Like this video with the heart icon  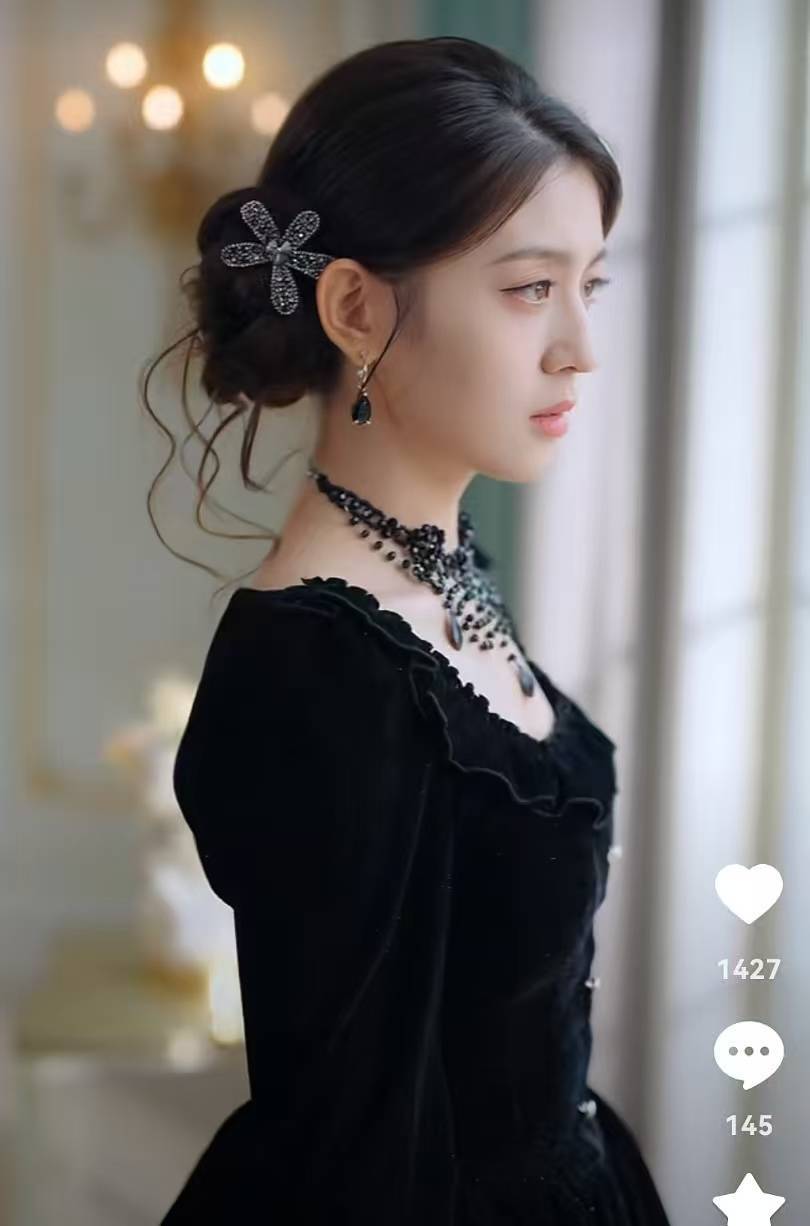[748, 893]
